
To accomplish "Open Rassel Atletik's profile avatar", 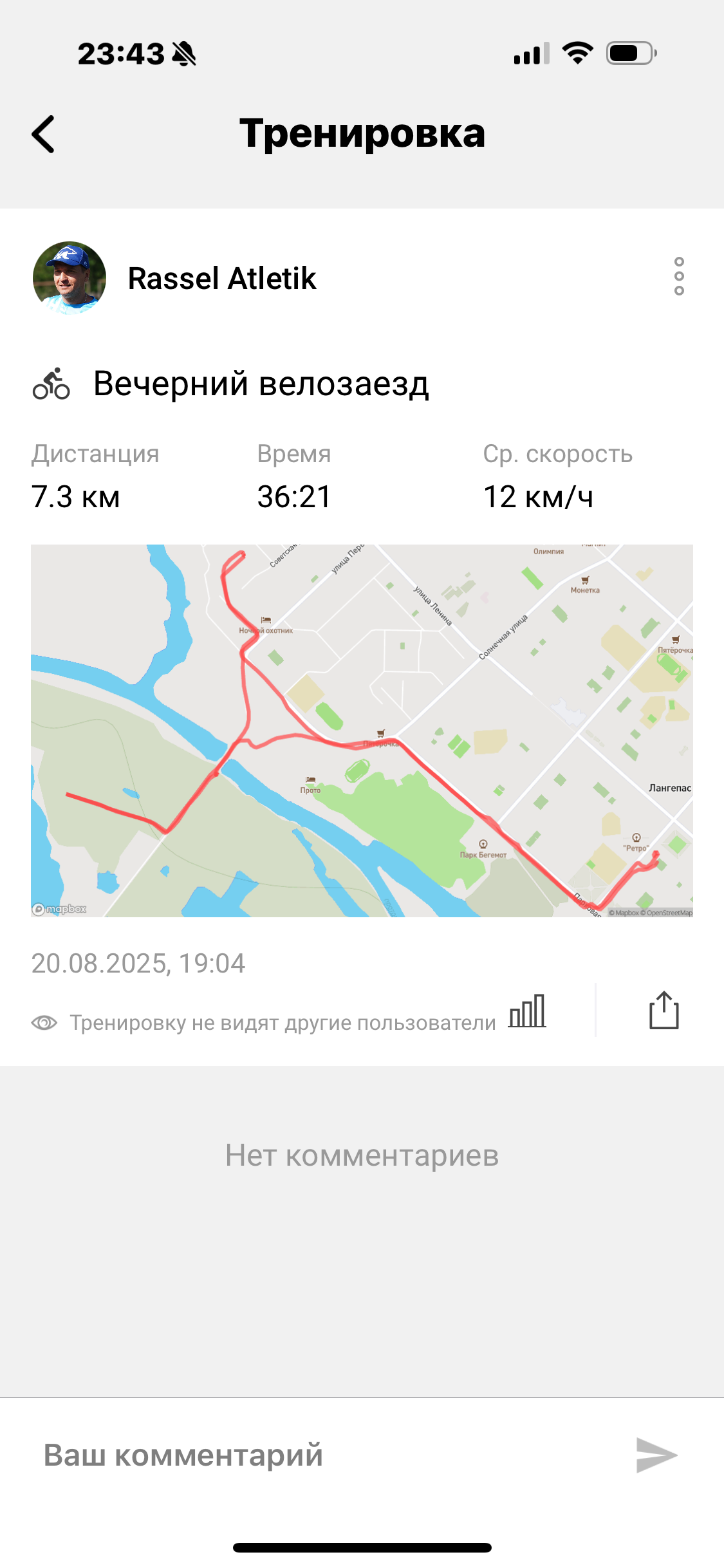I will [x=70, y=278].
